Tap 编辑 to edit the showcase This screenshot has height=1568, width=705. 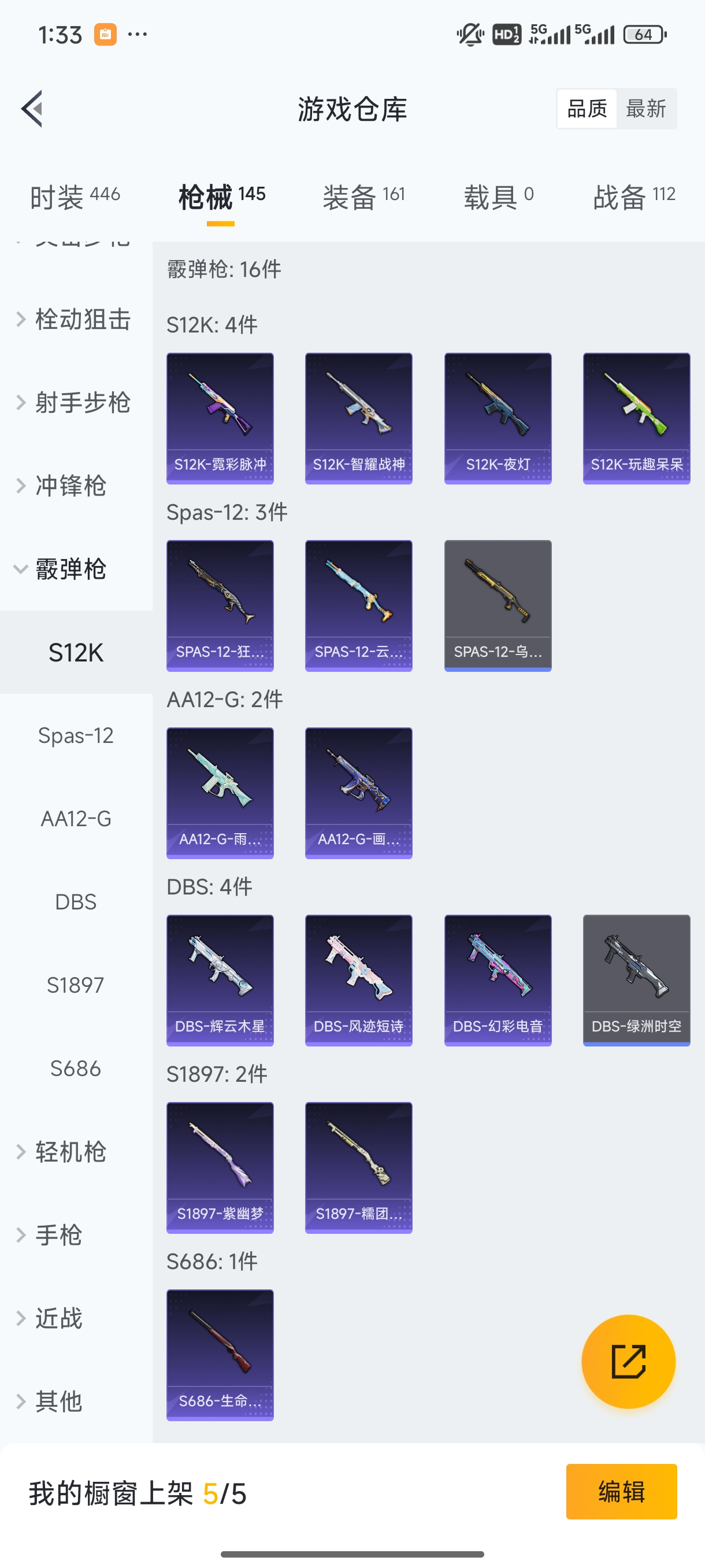pyautogui.click(x=621, y=1491)
